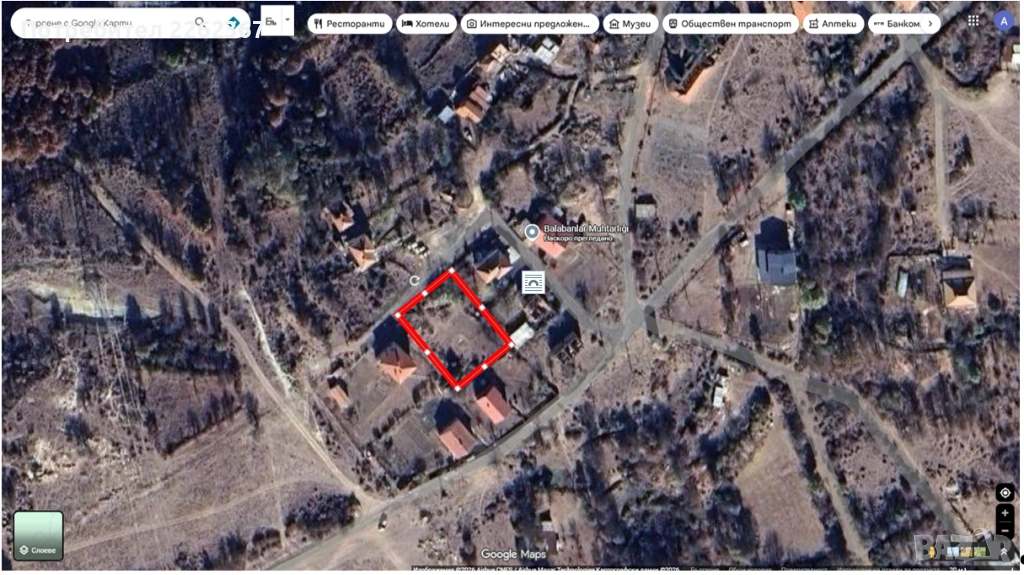Image resolution: width=1024 pixels, height=575 pixels.
Task: Open the account avatar menu
Action: tap(1003, 21)
